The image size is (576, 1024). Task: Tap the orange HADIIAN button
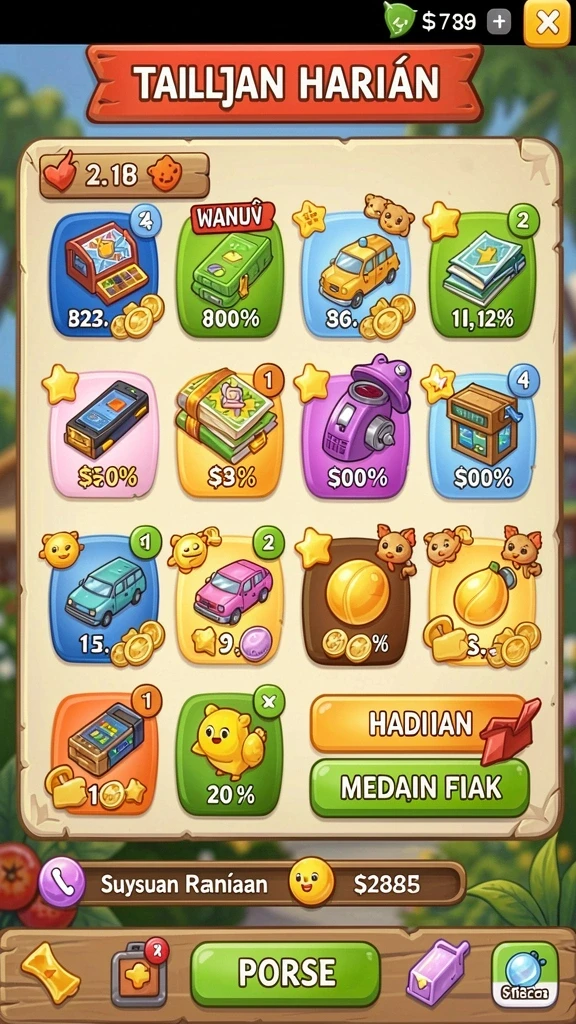click(x=419, y=724)
